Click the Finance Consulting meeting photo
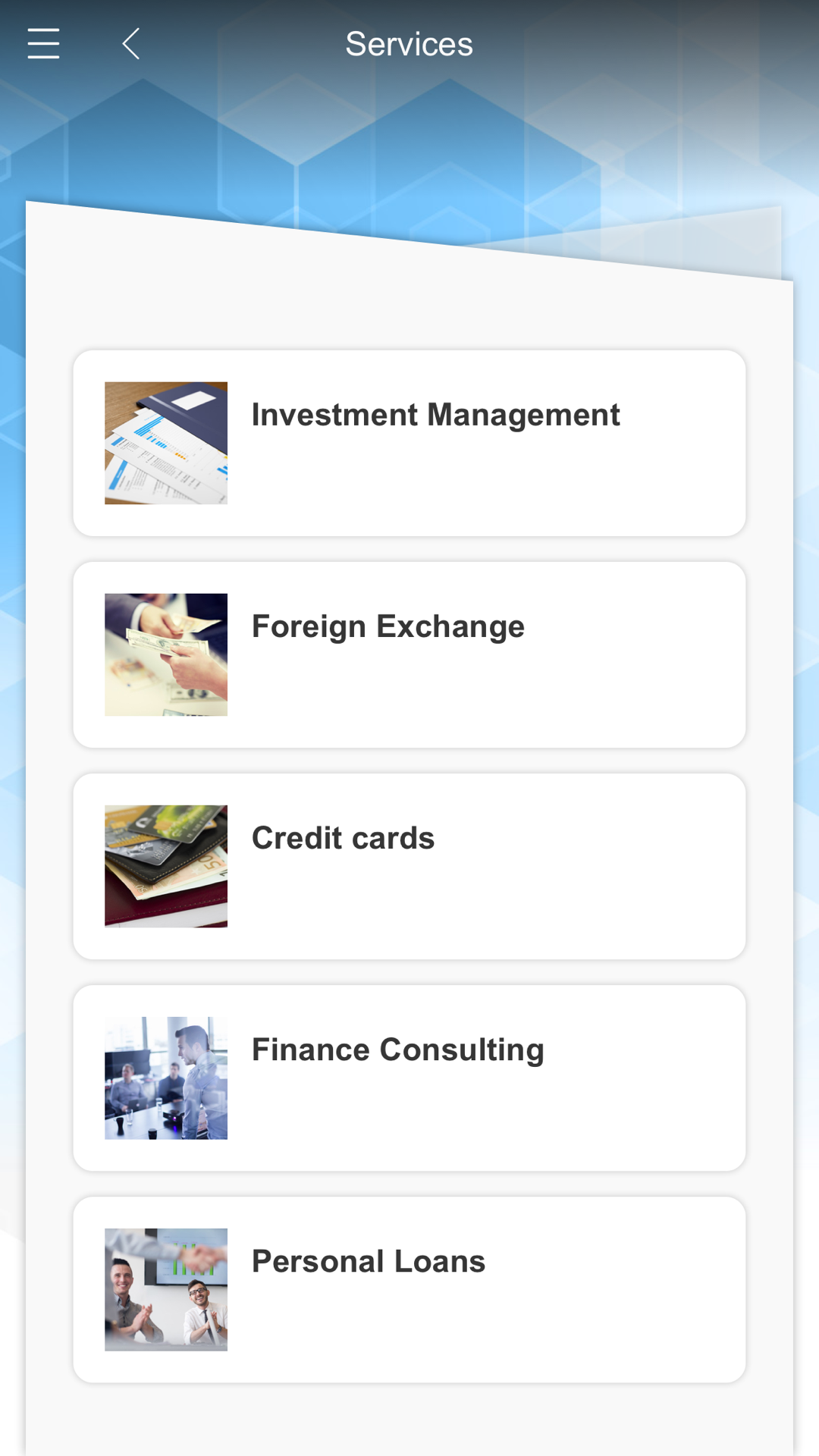Screen dimensions: 819x1456 tap(165, 1077)
